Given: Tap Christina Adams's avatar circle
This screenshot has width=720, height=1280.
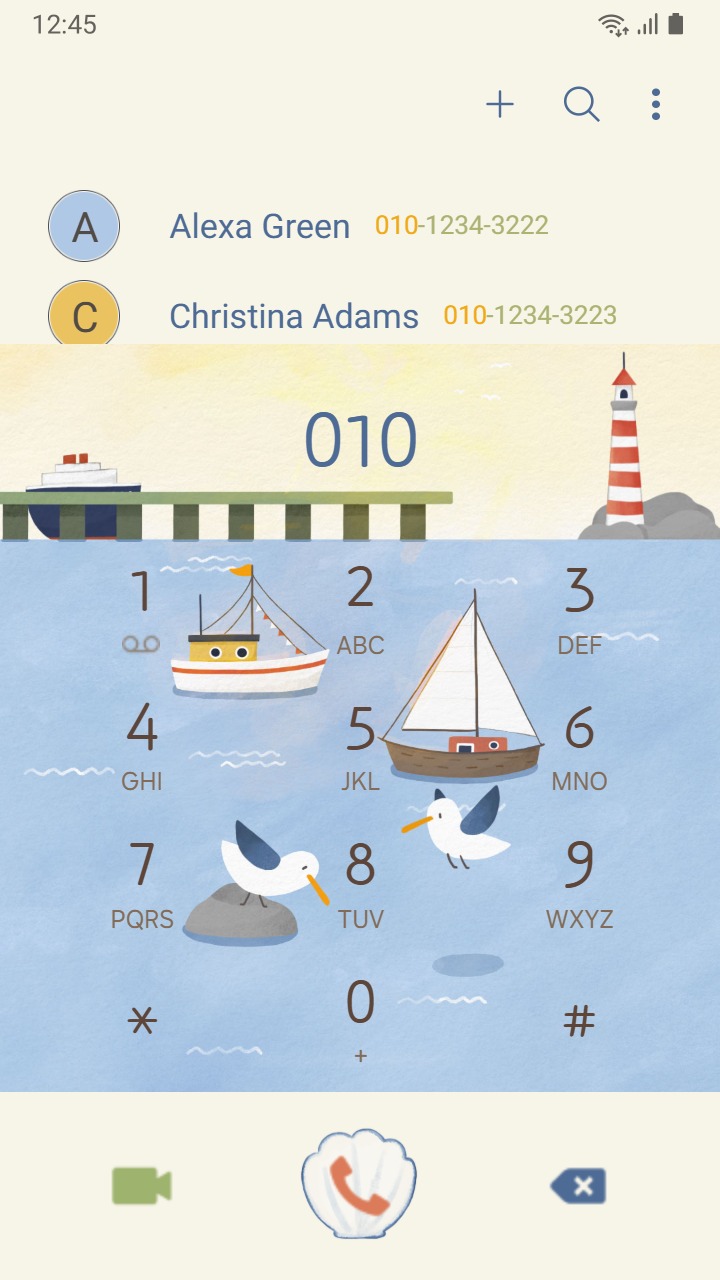Looking at the screenshot, I should [x=84, y=316].
